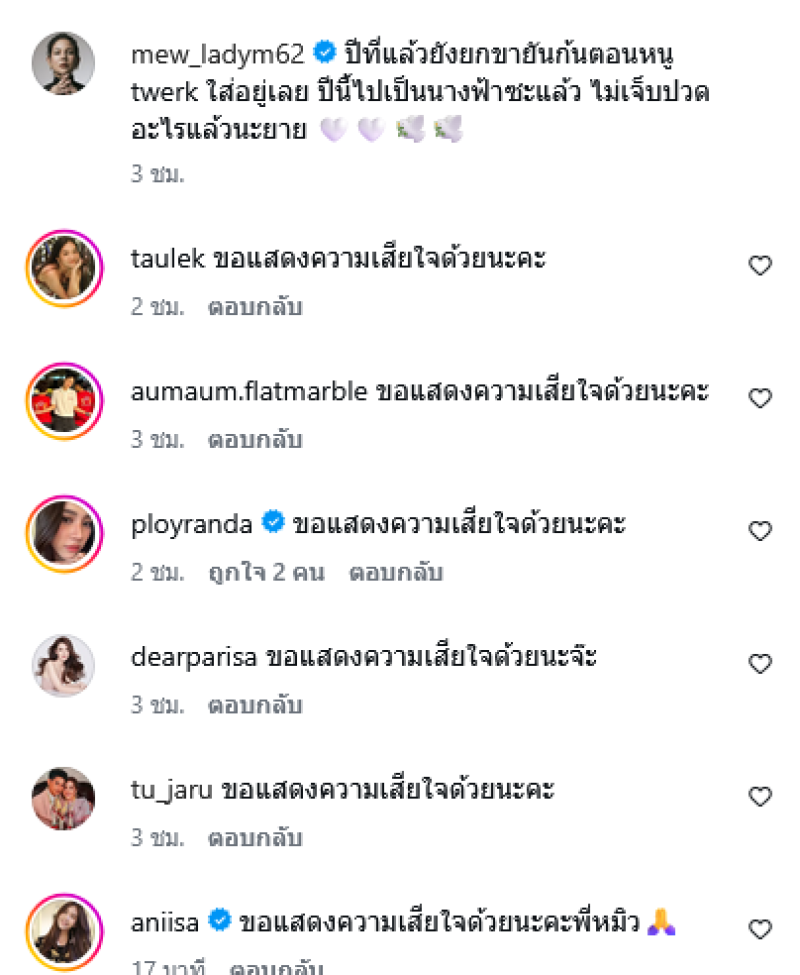Like tu_jaru's comment
The width and height of the screenshot is (800, 975).
[760, 797]
